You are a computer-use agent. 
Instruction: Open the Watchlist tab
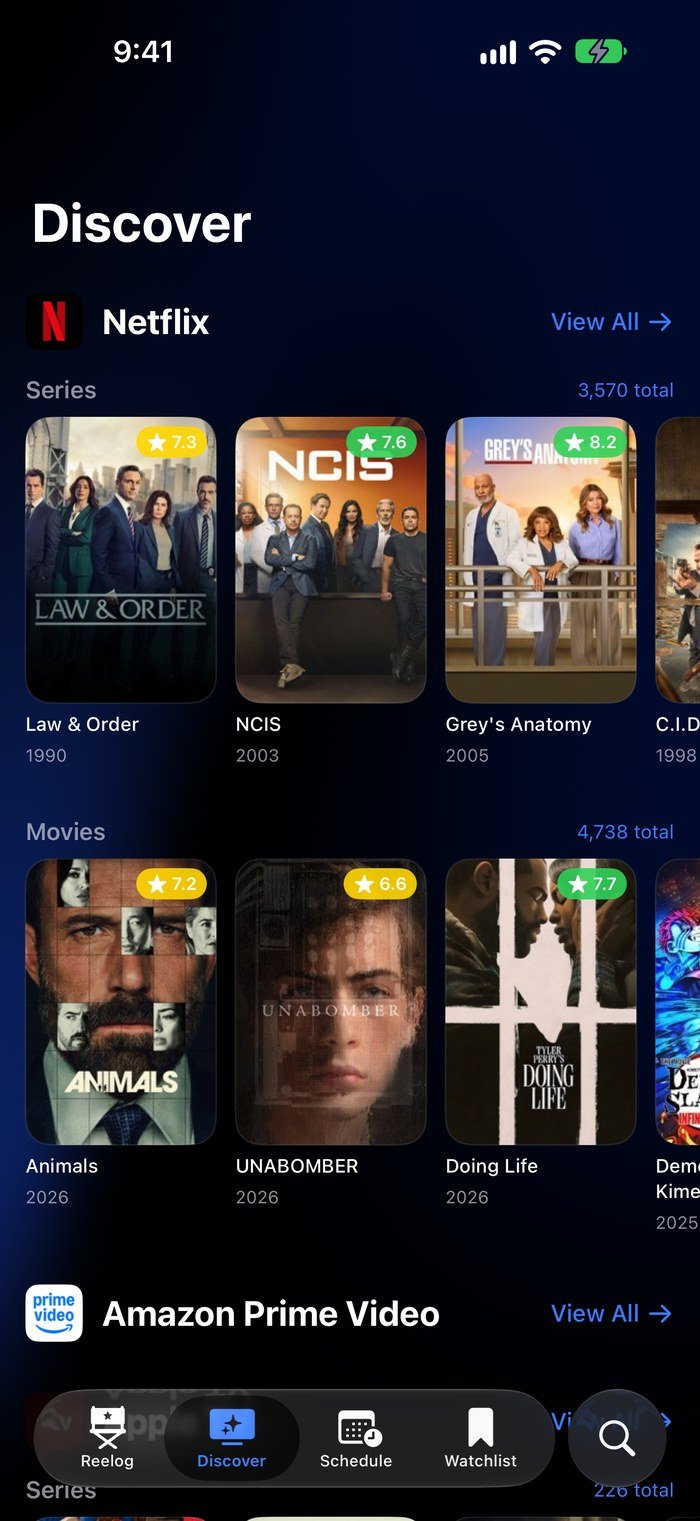point(481,1438)
